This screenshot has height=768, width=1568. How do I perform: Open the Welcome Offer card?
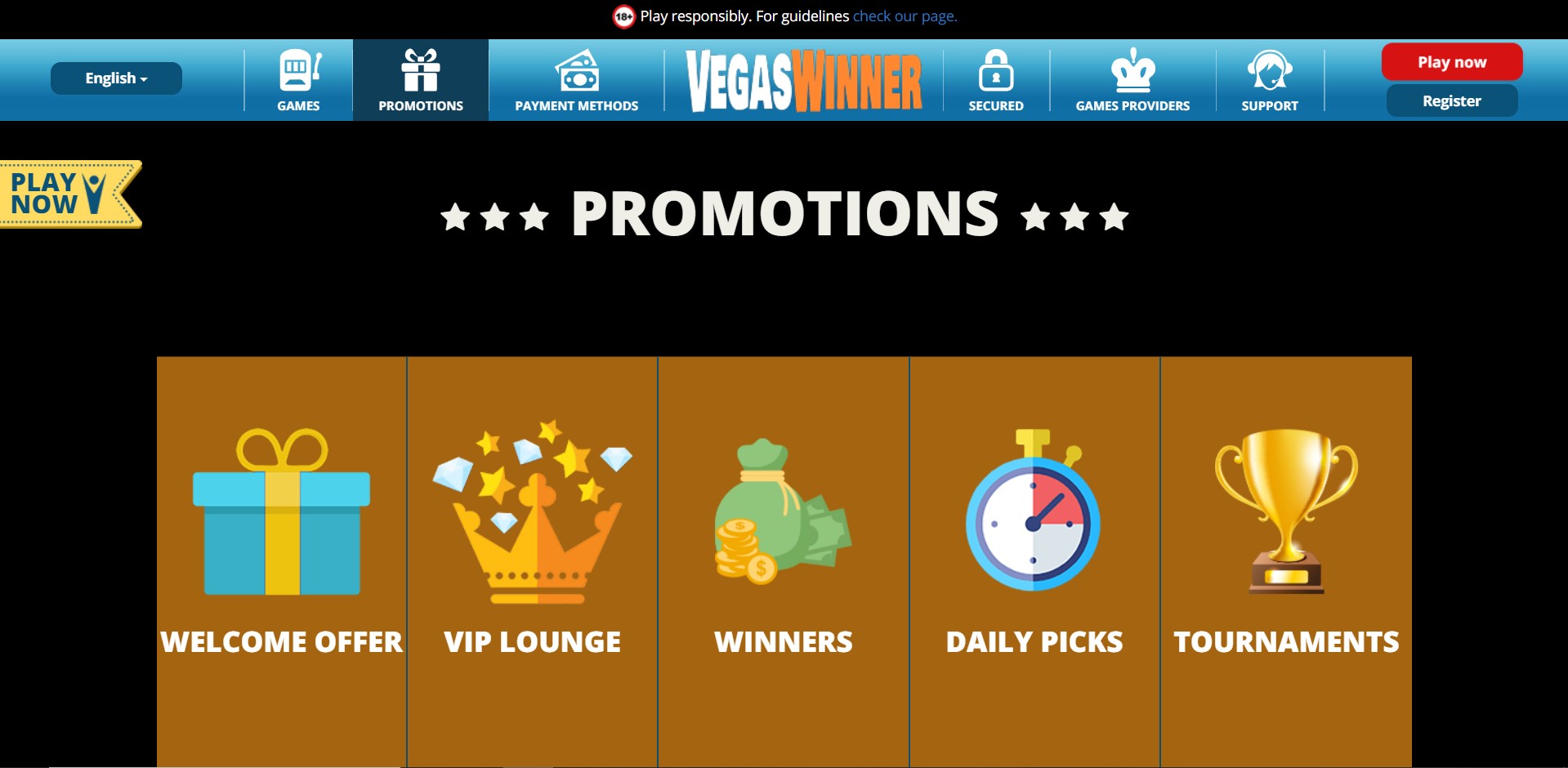click(282, 556)
